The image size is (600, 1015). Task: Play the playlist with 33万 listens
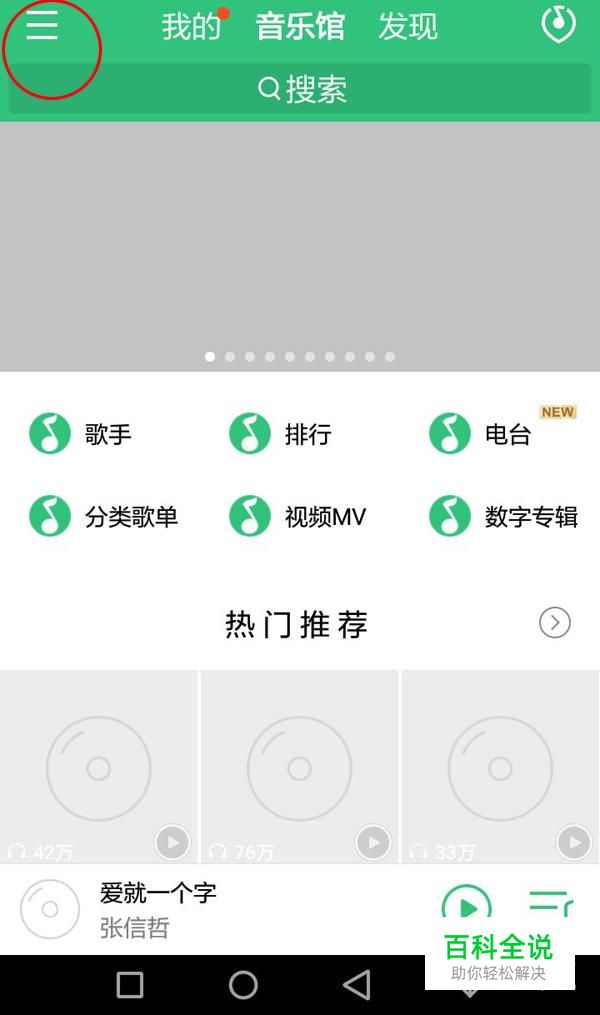(573, 842)
